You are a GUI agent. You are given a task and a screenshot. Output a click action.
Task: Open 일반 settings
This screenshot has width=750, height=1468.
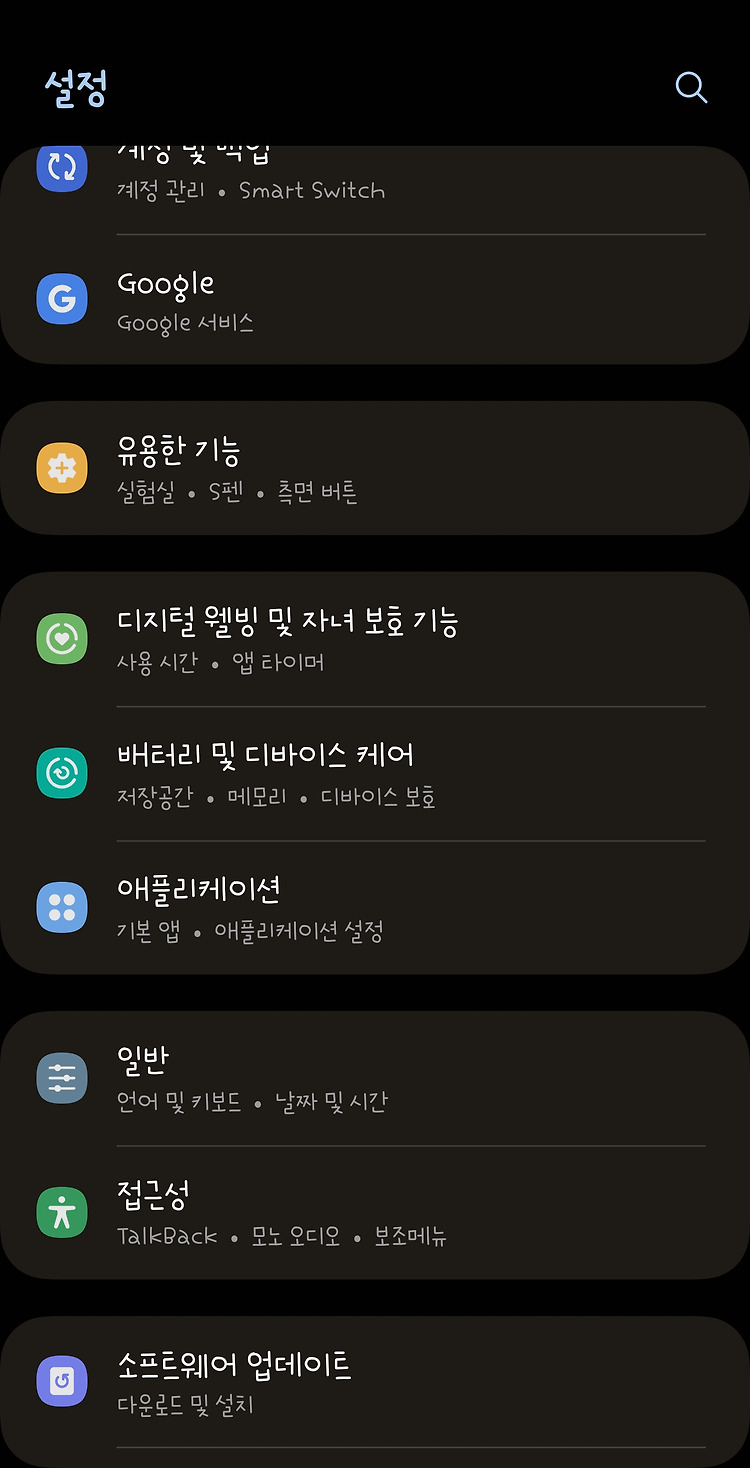click(x=375, y=1078)
